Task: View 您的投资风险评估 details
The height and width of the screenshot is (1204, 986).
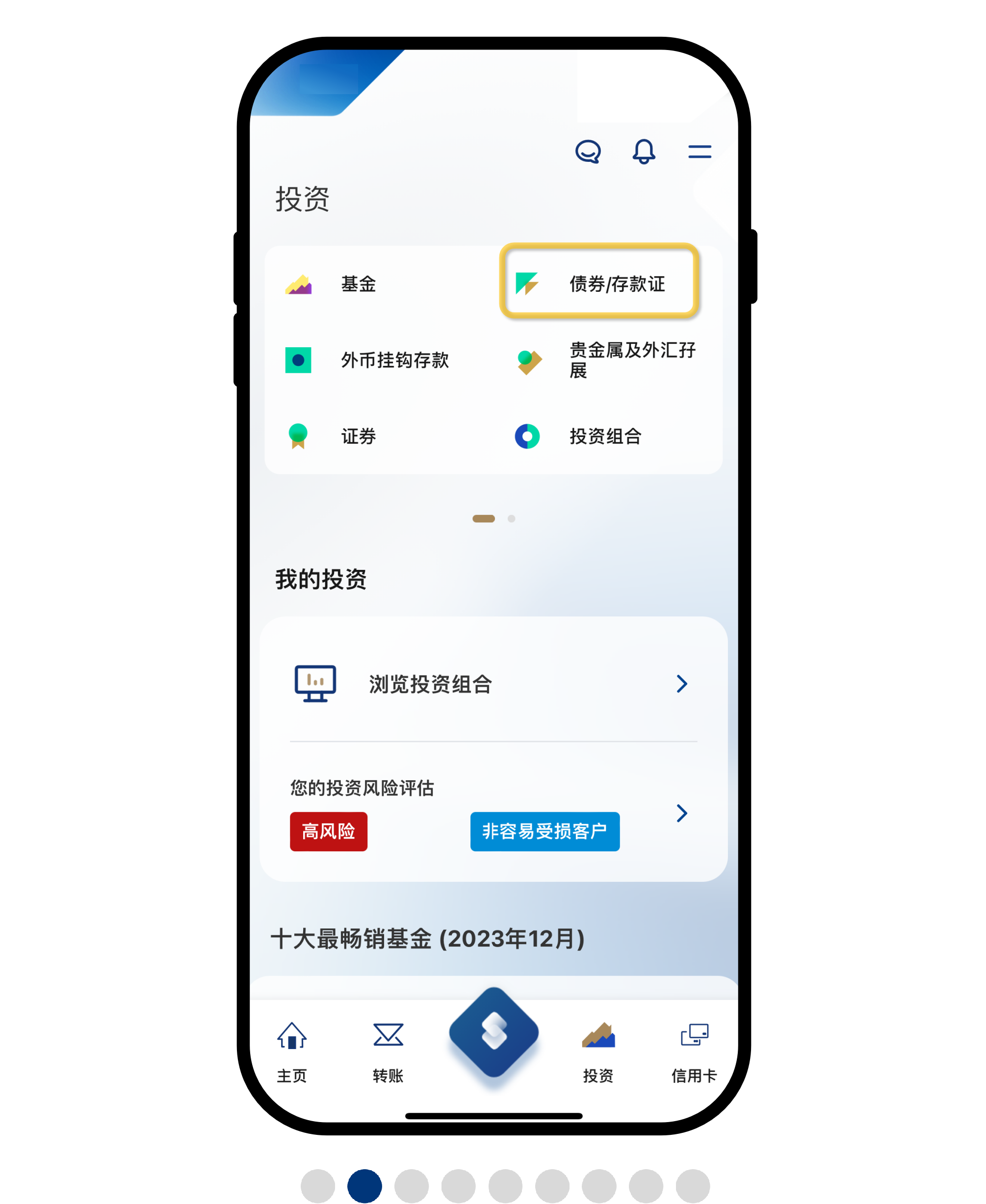Action: pos(681,813)
